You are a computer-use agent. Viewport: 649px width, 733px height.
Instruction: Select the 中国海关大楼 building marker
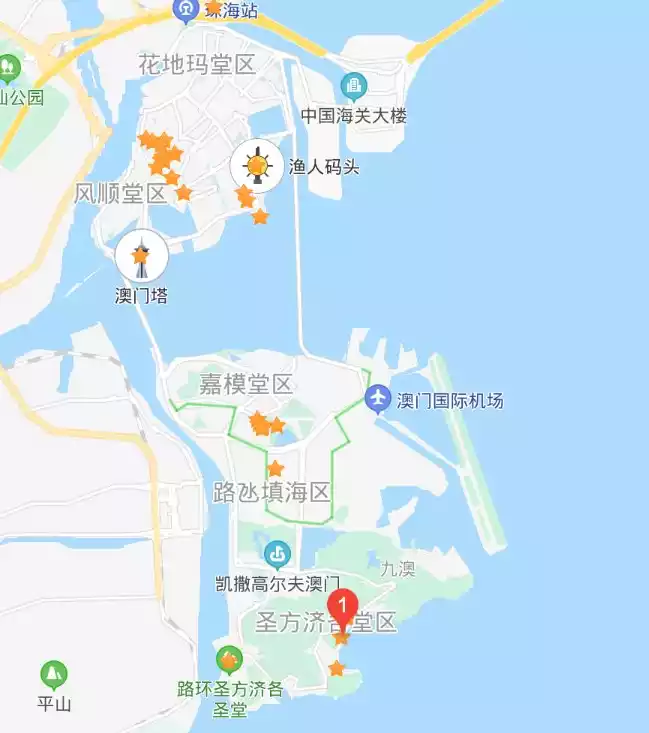[x=353, y=86]
